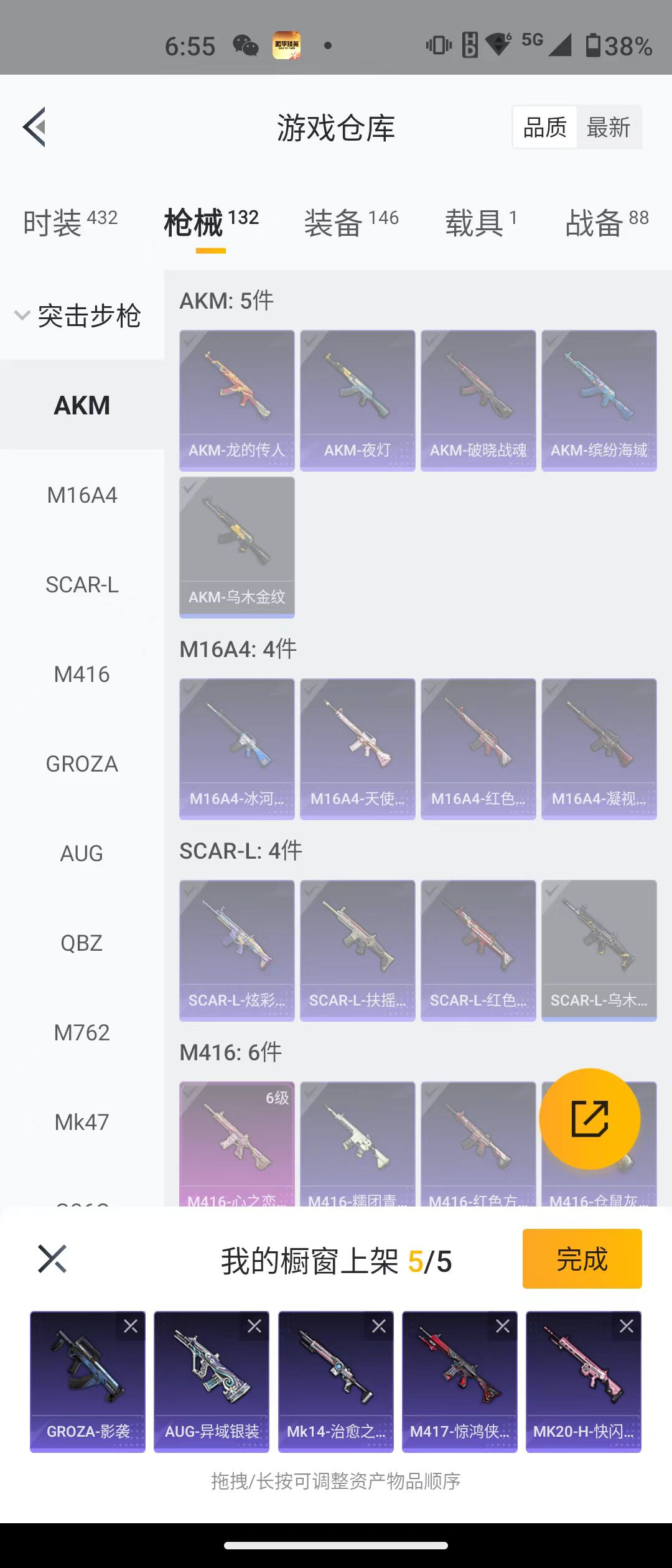Go back using the top-left arrow

point(35,127)
